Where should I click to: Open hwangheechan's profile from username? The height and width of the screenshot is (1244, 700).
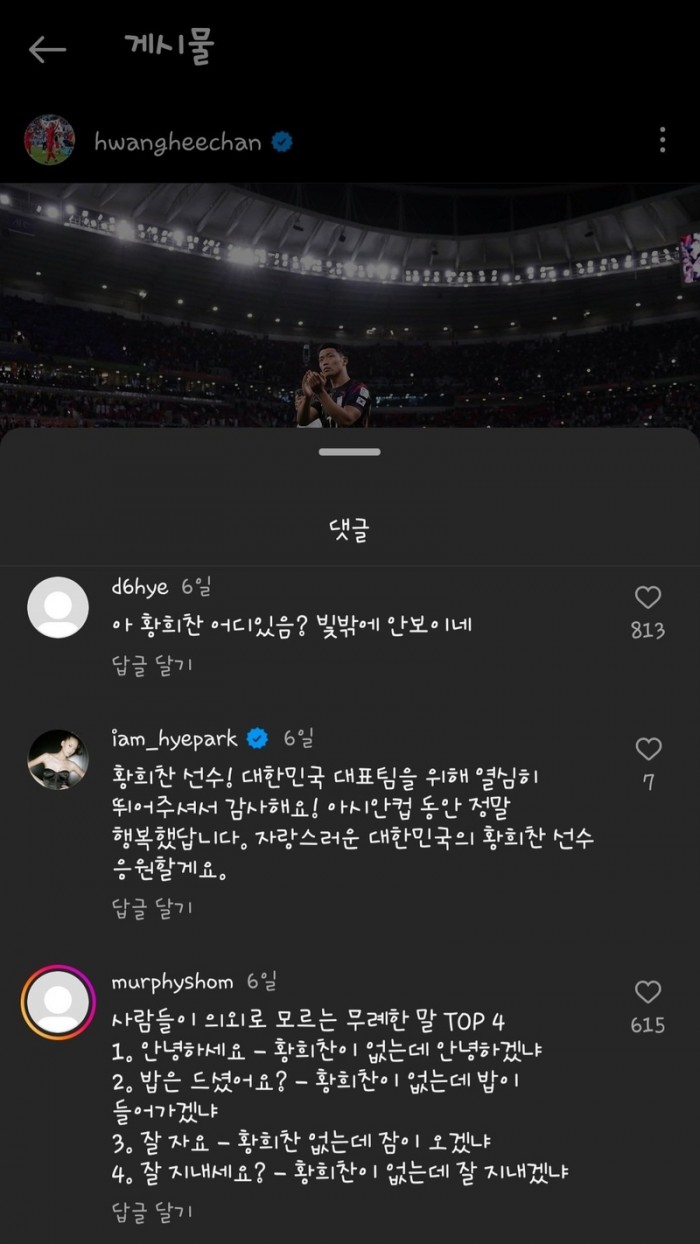177,142
